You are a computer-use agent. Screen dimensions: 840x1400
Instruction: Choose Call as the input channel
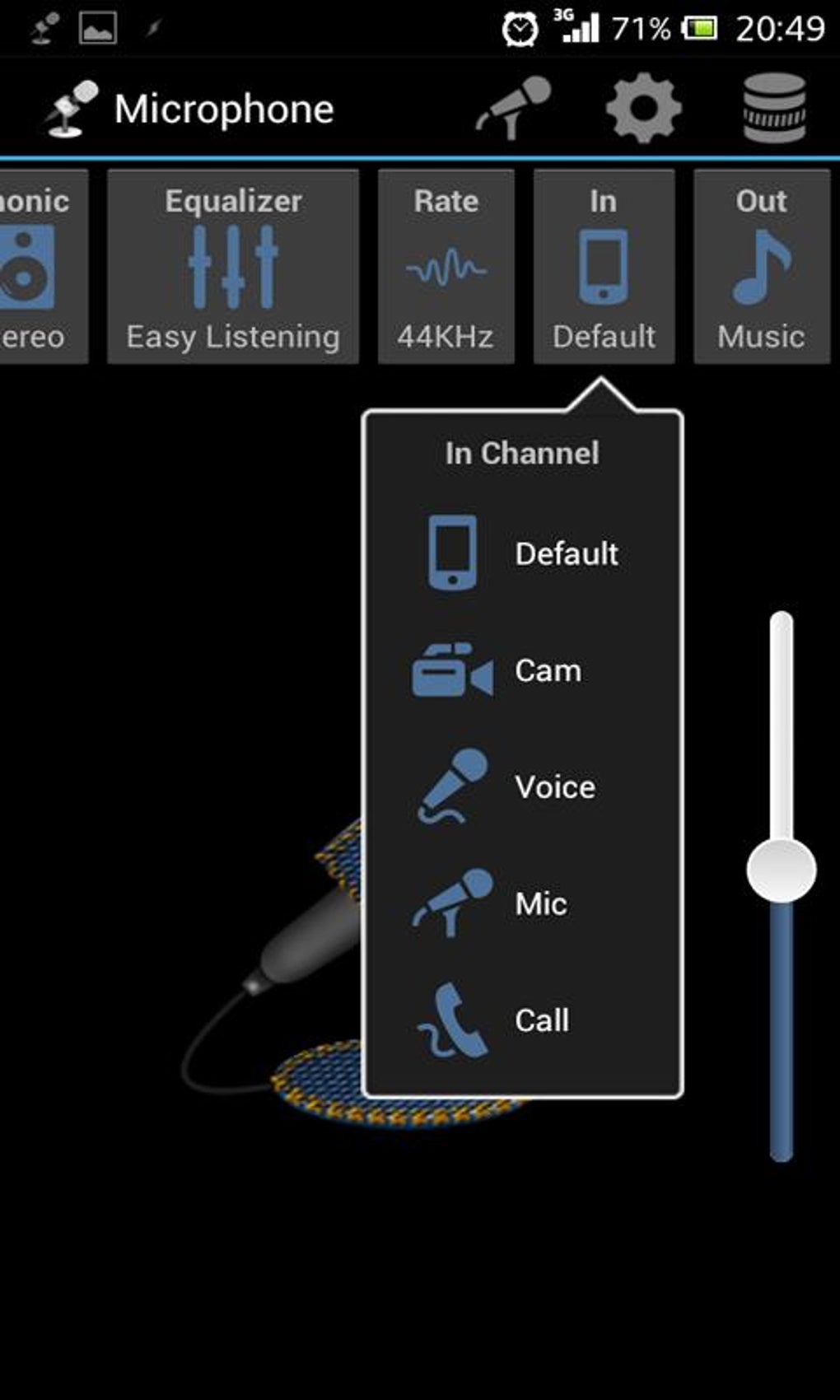click(x=522, y=1020)
